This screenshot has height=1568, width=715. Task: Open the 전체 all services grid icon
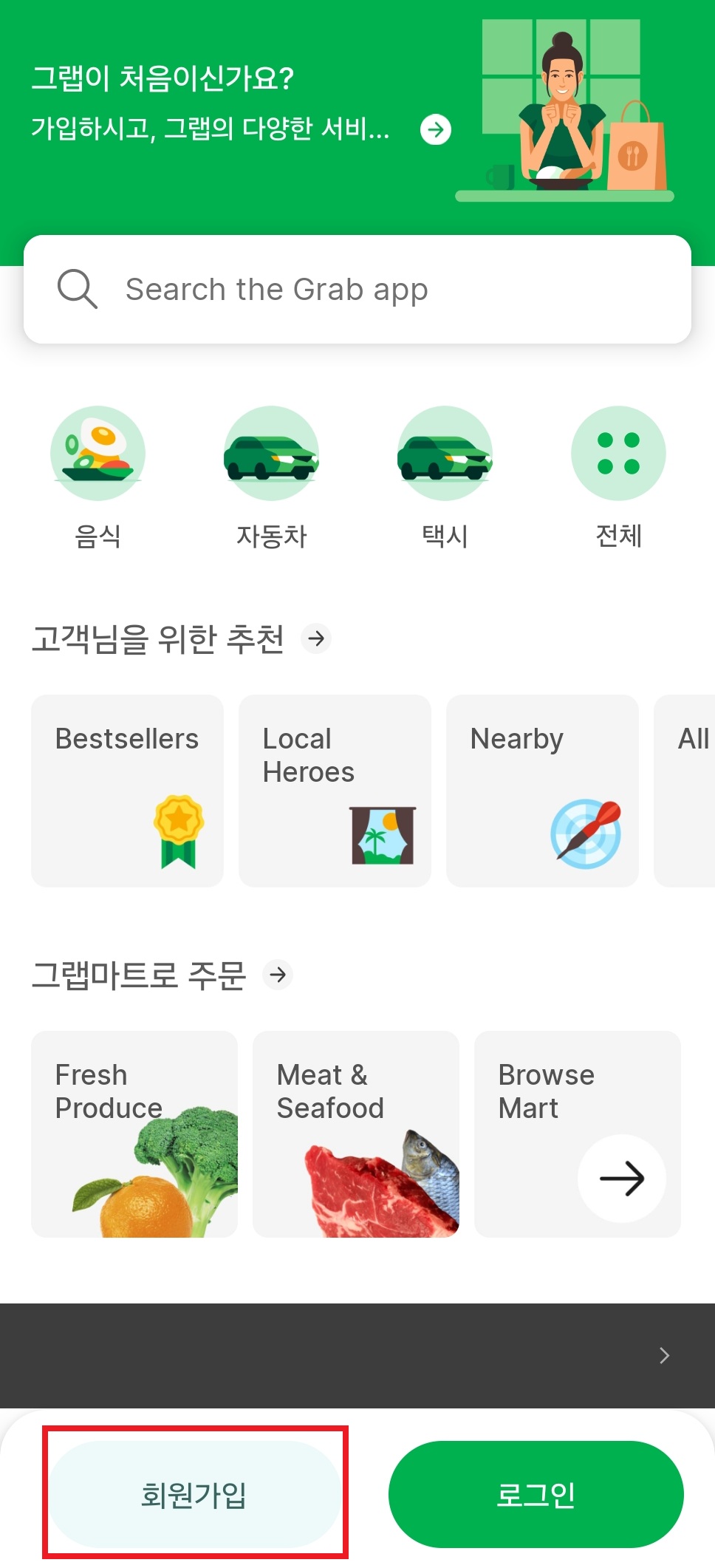point(618,453)
